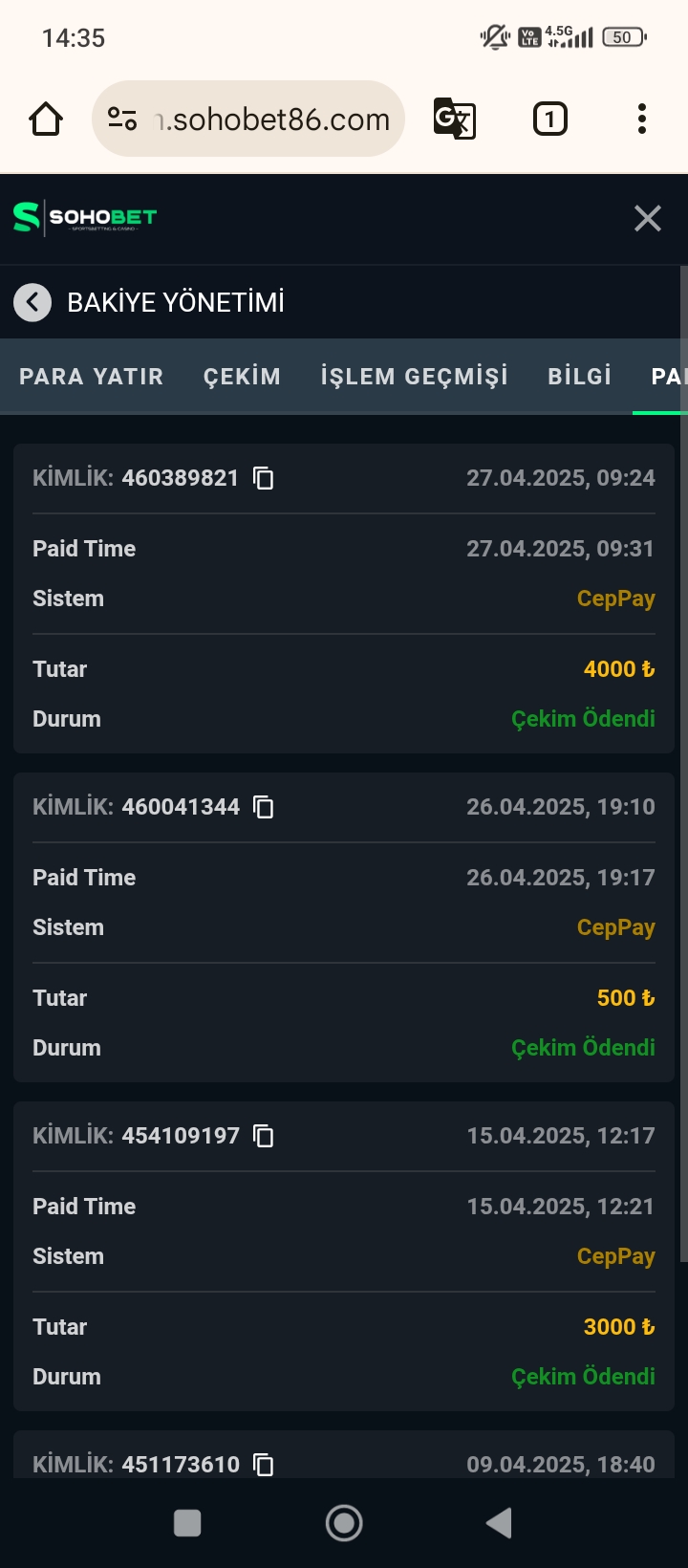Switch to the ÇEKİM tab

[242, 376]
